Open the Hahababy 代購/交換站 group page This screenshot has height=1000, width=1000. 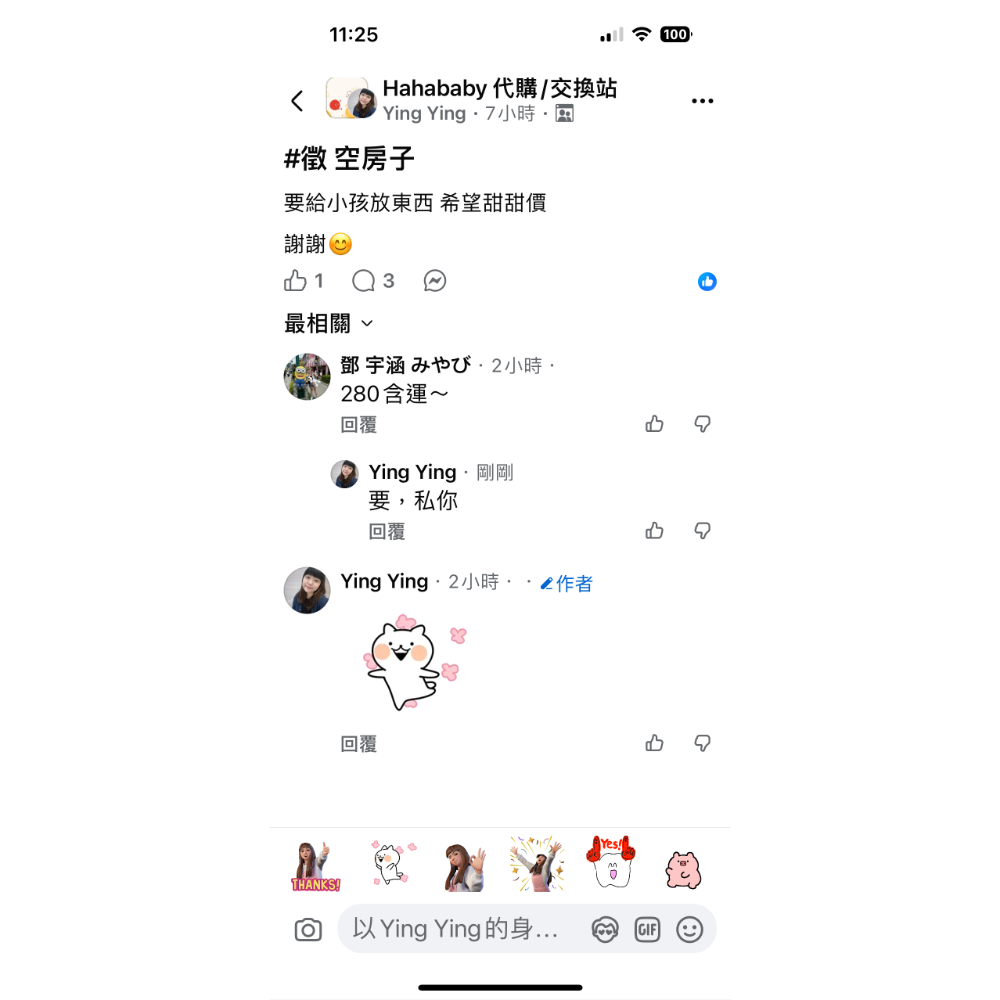[x=499, y=88]
